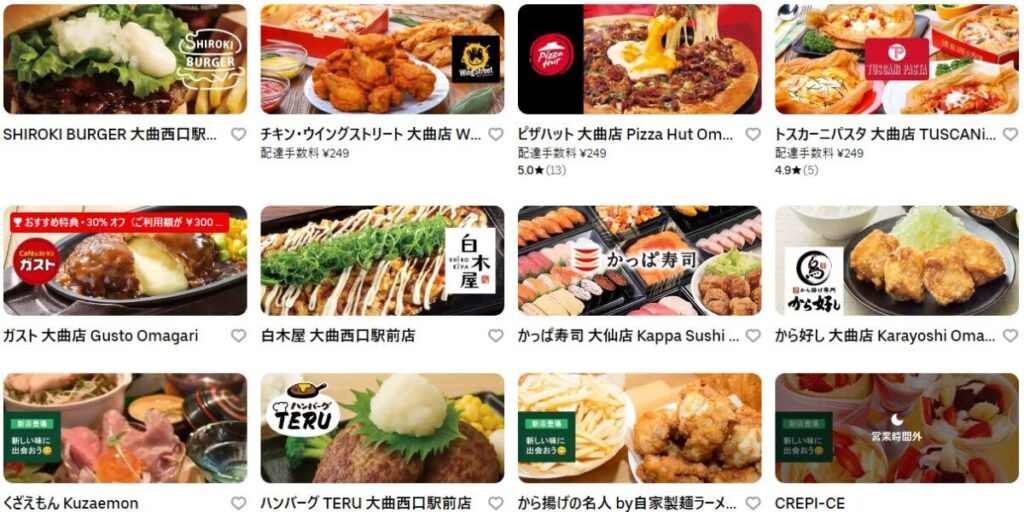Open the ガスト 大曲店 Gusto Omagari card
Screen dimensions: 1024x512
coord(125,262)
